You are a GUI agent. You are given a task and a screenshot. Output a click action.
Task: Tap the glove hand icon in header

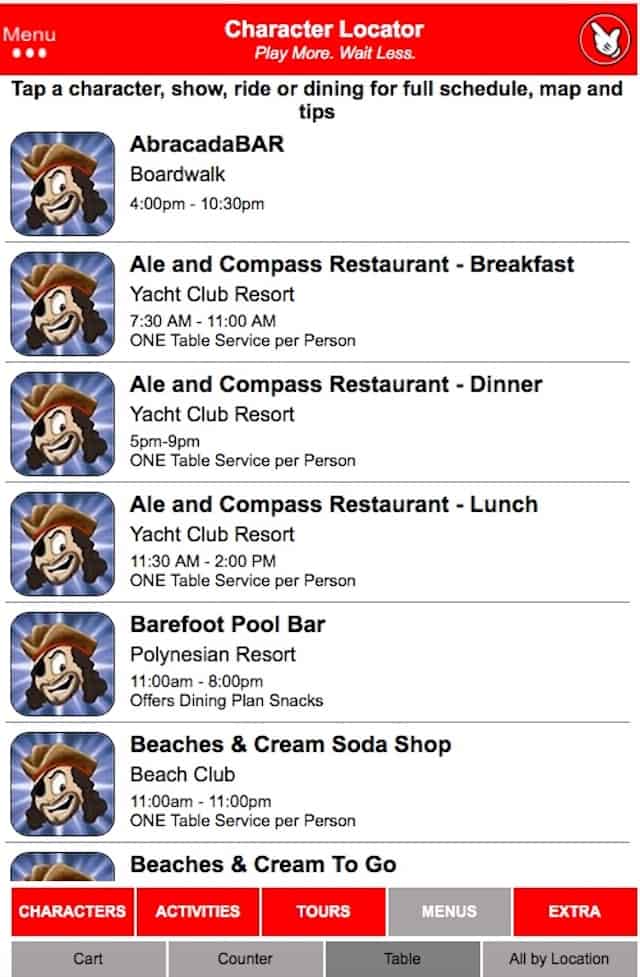(x=603, y=40)
